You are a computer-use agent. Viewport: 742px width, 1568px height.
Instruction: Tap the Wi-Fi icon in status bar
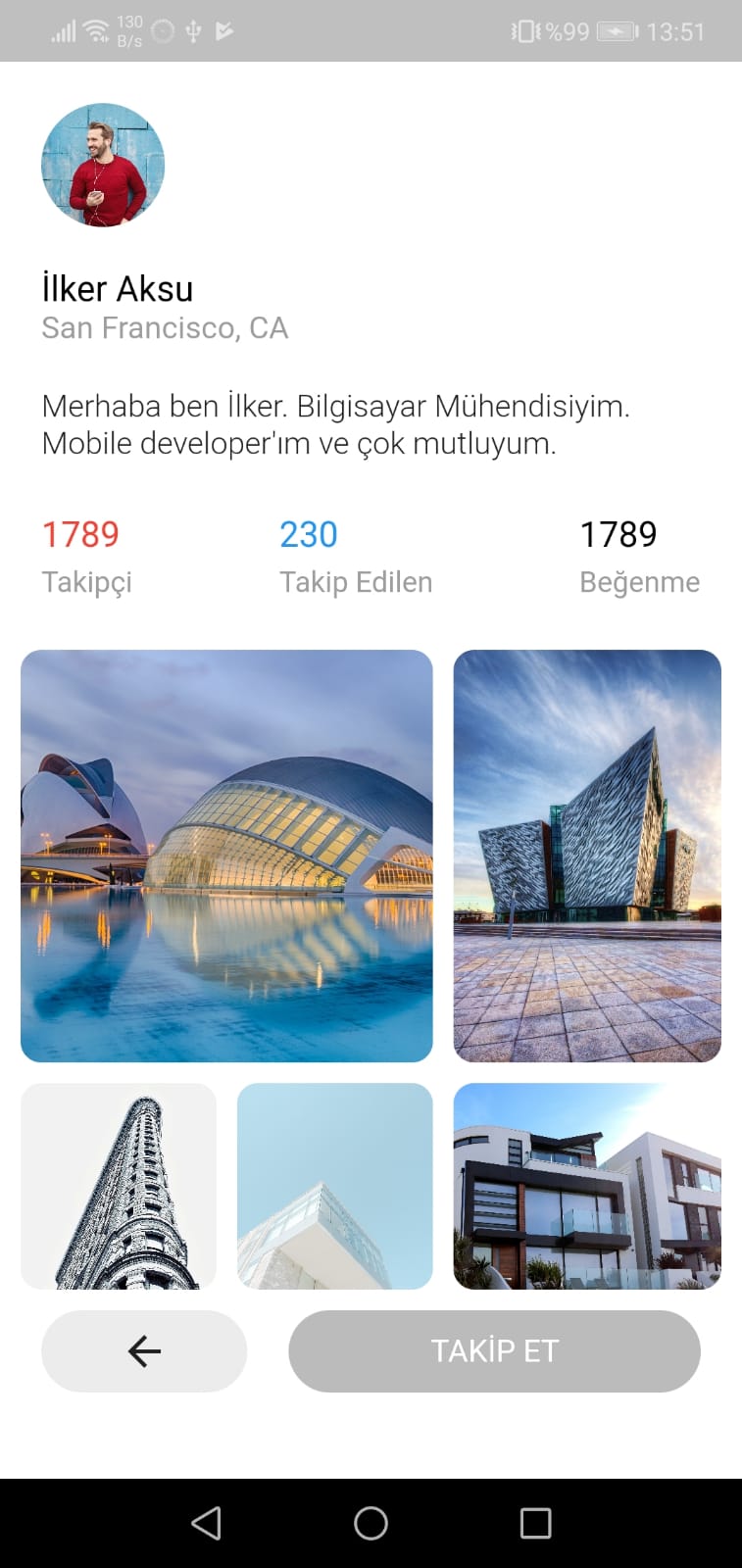tap(96, 31)
